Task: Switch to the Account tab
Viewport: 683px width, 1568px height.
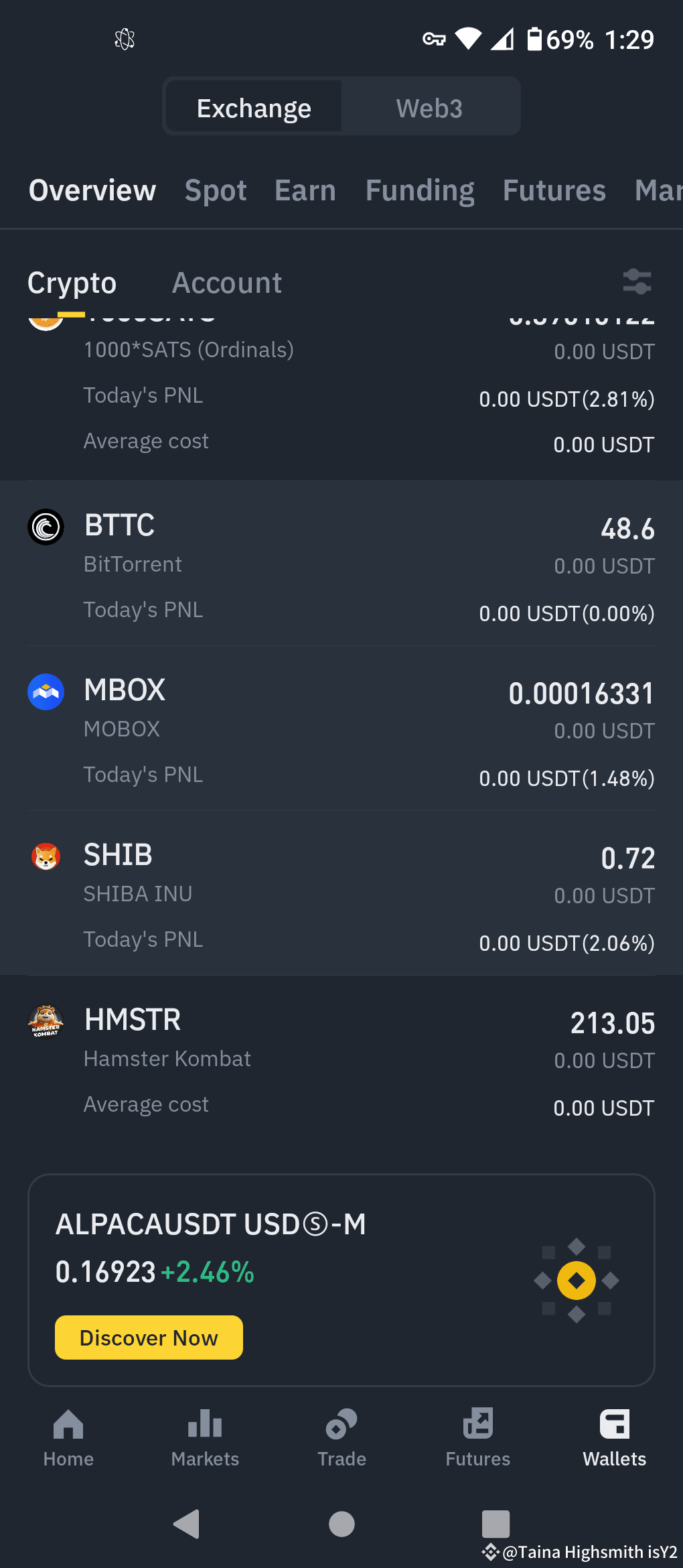Action: pos(226,282)
